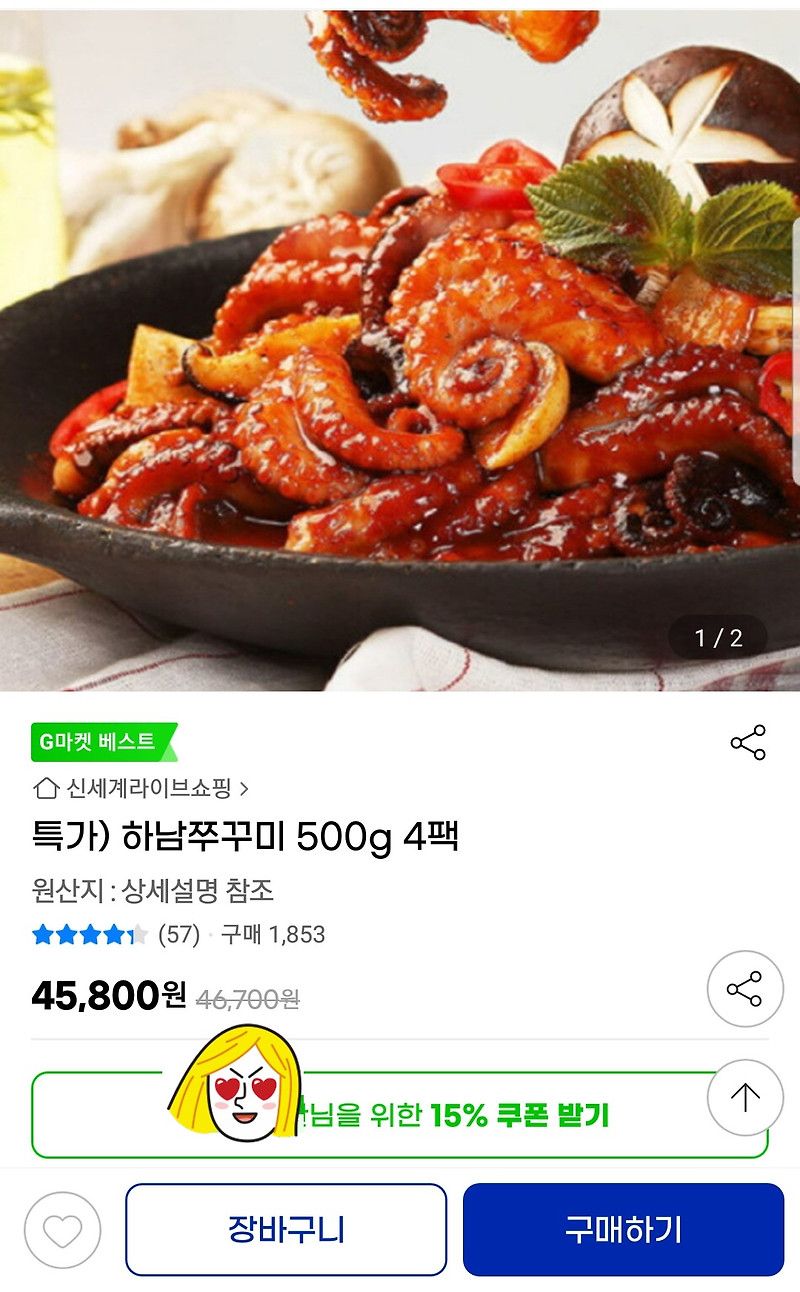Click the cart icon inside 장바구니 button area

click(x=285, y=1231)
